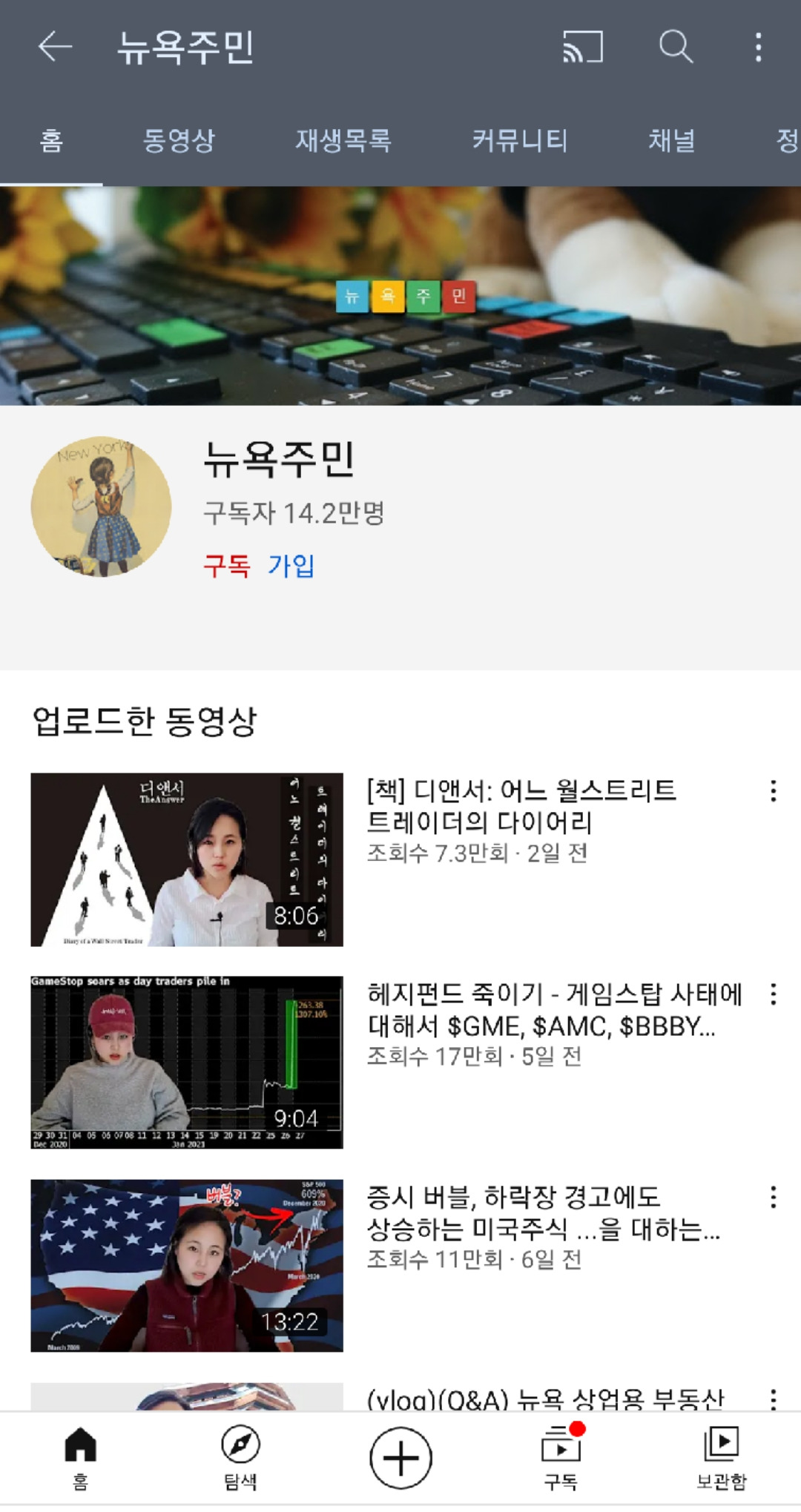Play the 디앤서 book review video
Screen dimensions: 801x1512
187,859
